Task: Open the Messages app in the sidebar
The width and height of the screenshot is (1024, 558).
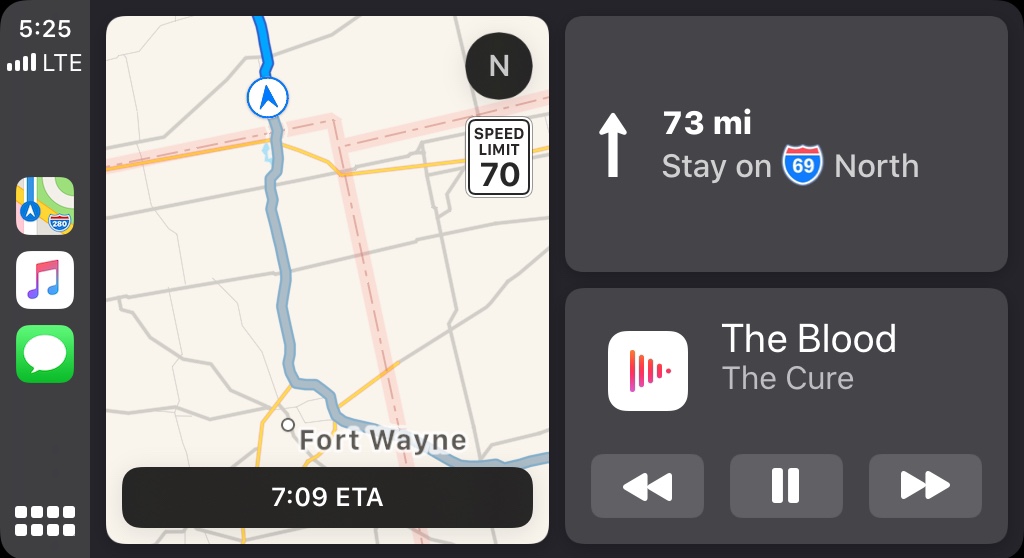Action: [x=45, y=354]
